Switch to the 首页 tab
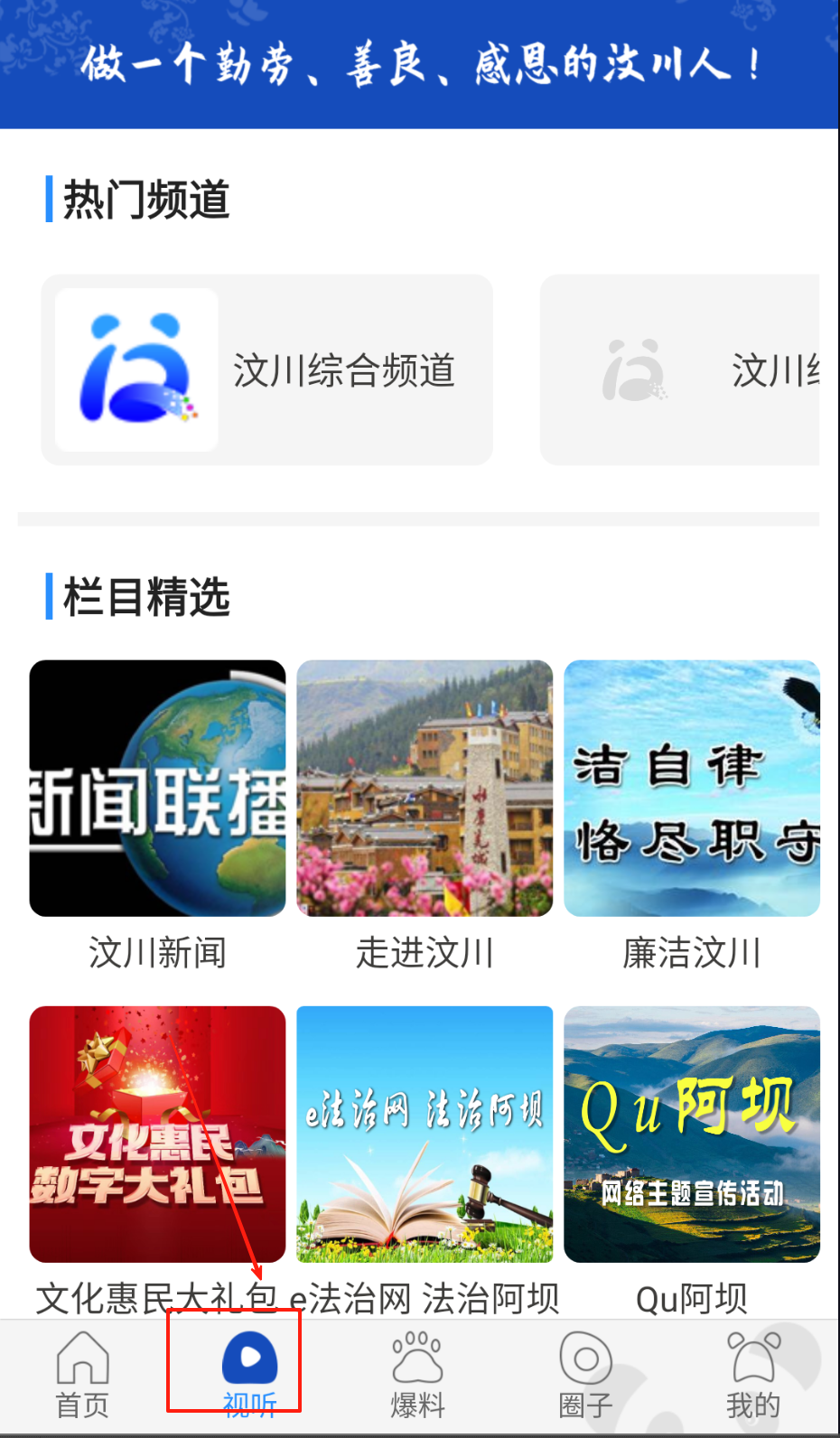840x1438 pixels. coord(82,1373)
